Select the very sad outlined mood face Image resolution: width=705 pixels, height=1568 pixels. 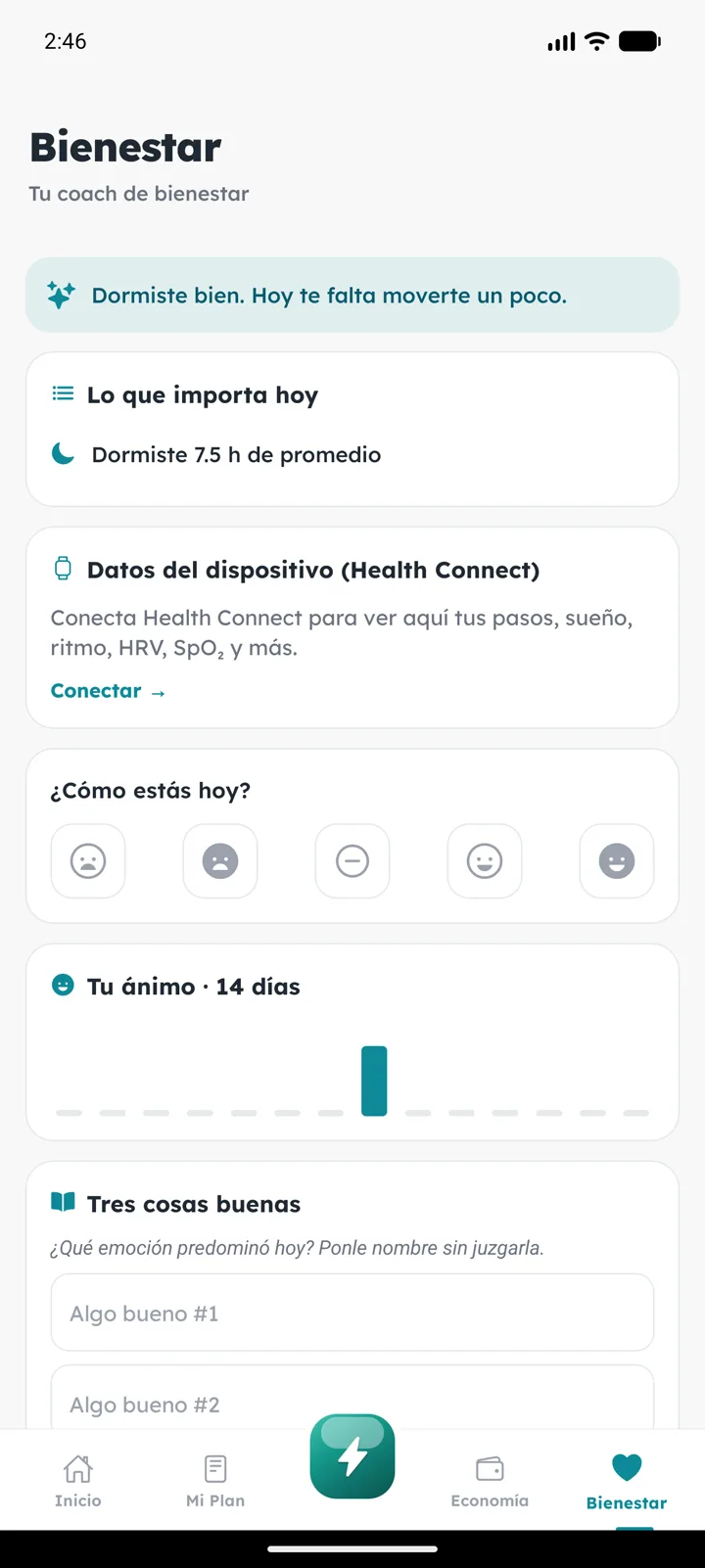[88, 861]
